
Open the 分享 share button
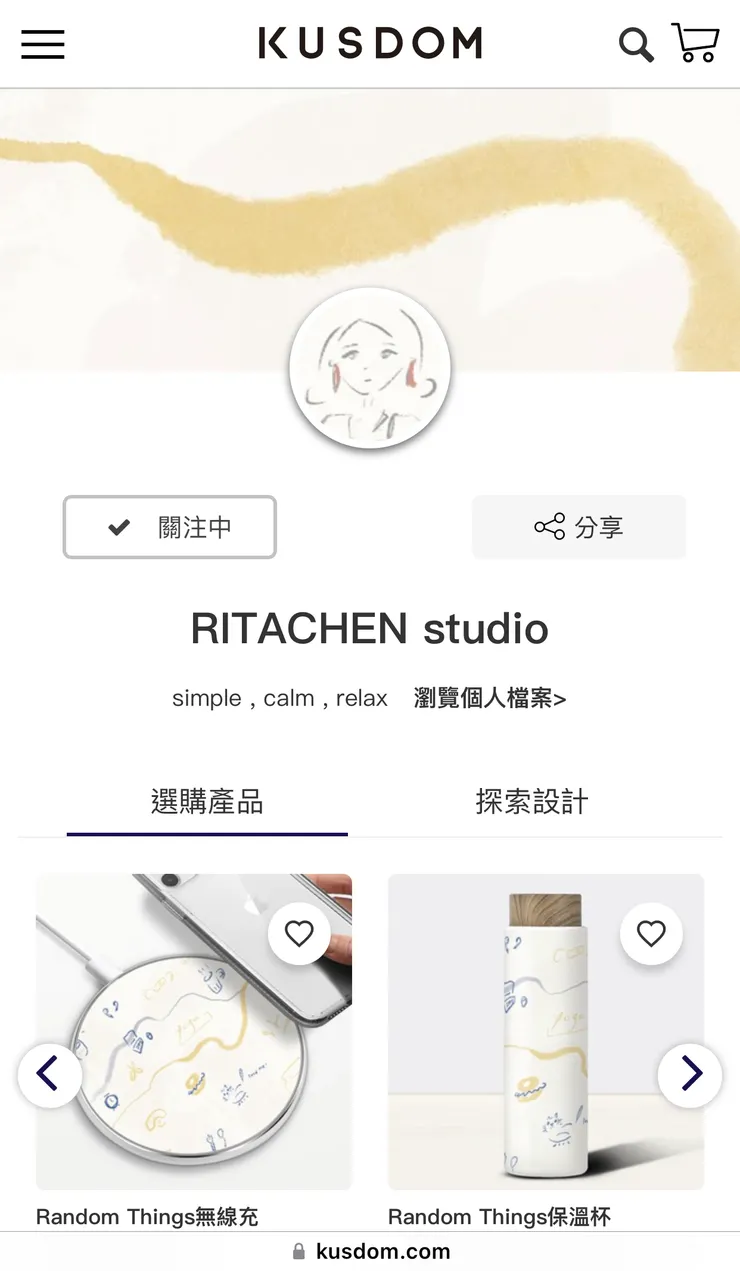point(578,527)
